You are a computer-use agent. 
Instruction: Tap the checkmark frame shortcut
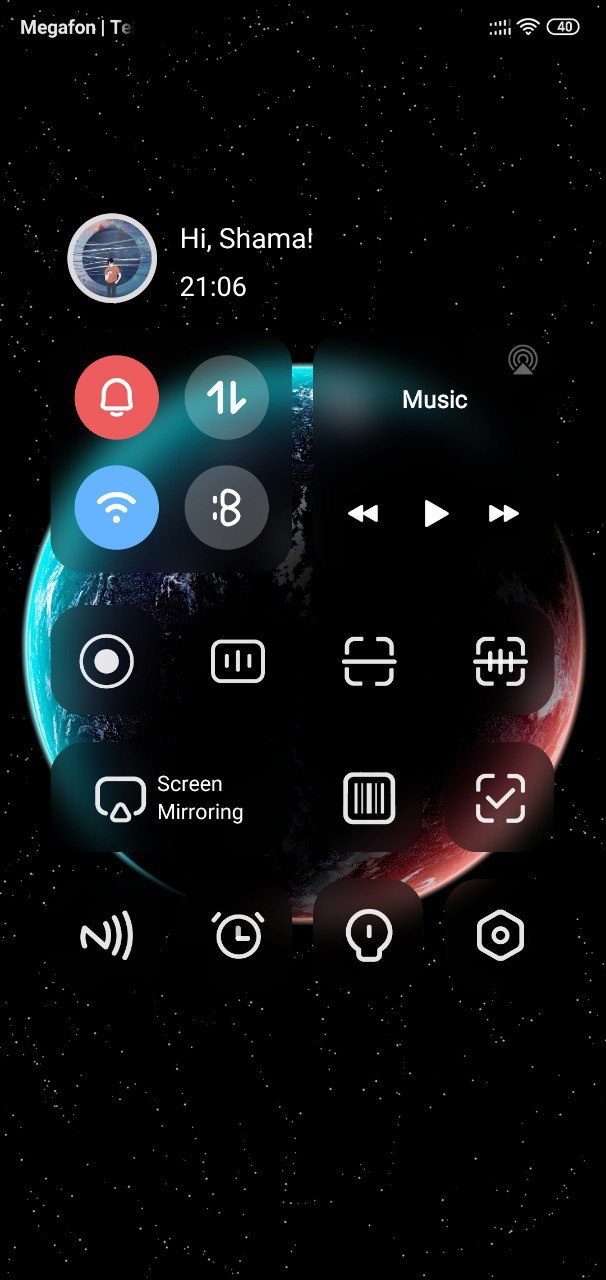[x=500, y=798]
